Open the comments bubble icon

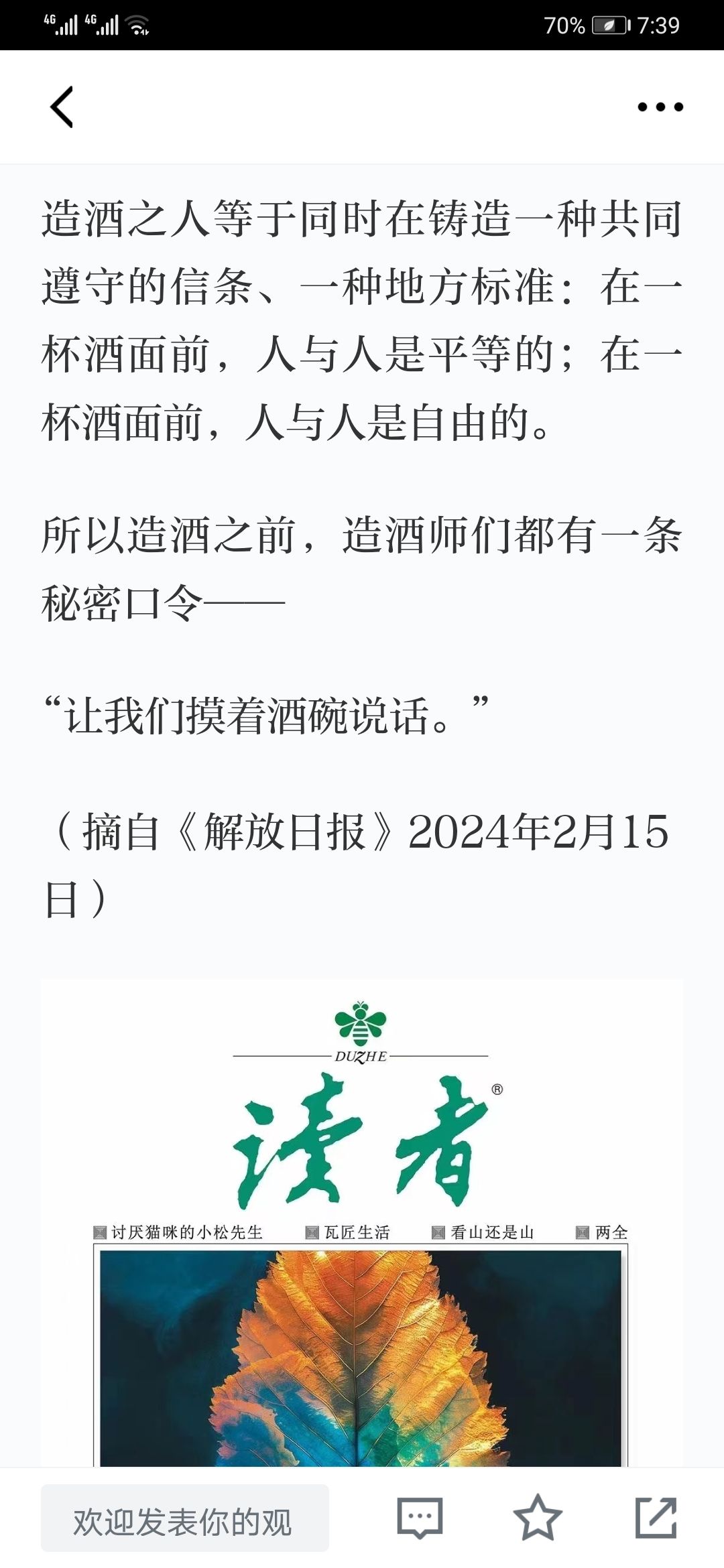pos(420,1518)
